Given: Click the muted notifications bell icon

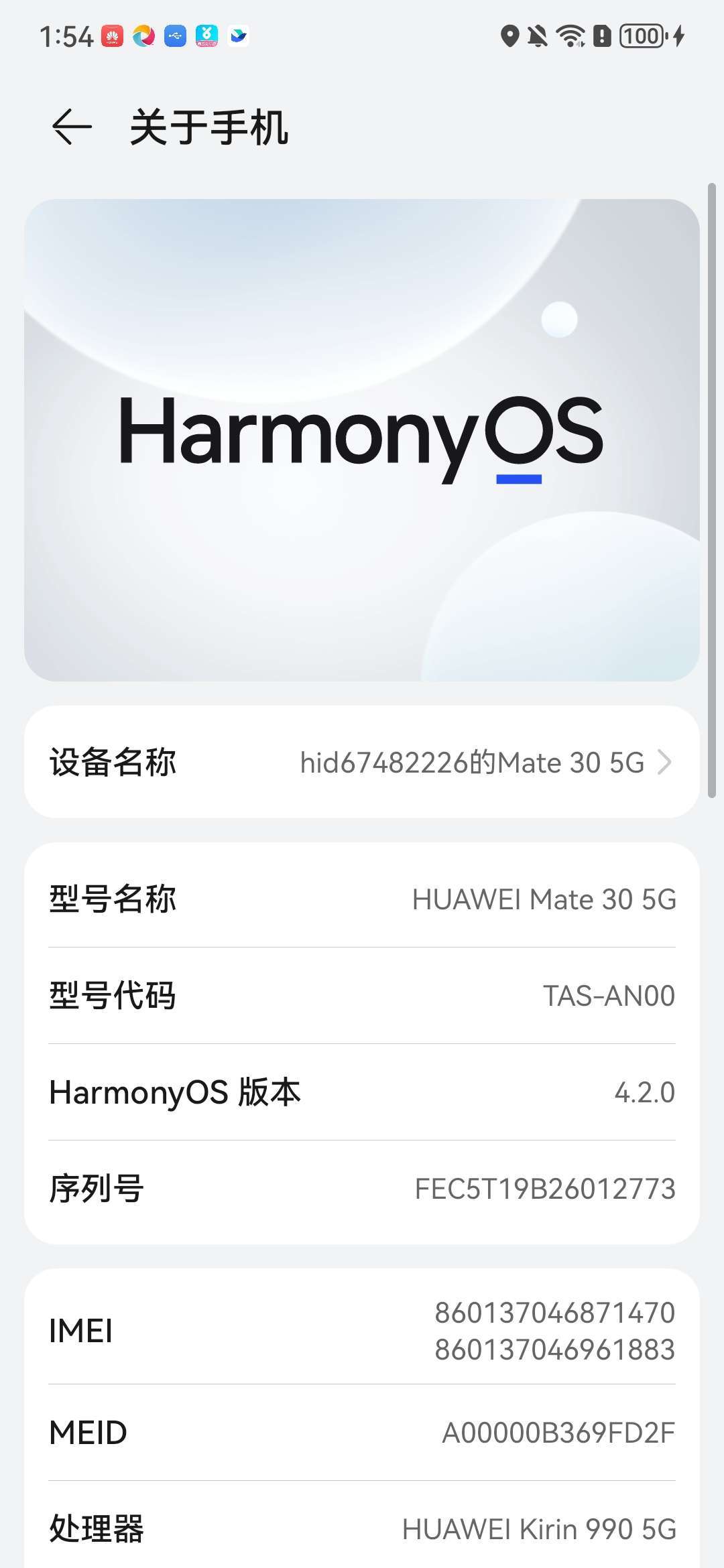Looking at the screenshot, I should pos(542,36).
